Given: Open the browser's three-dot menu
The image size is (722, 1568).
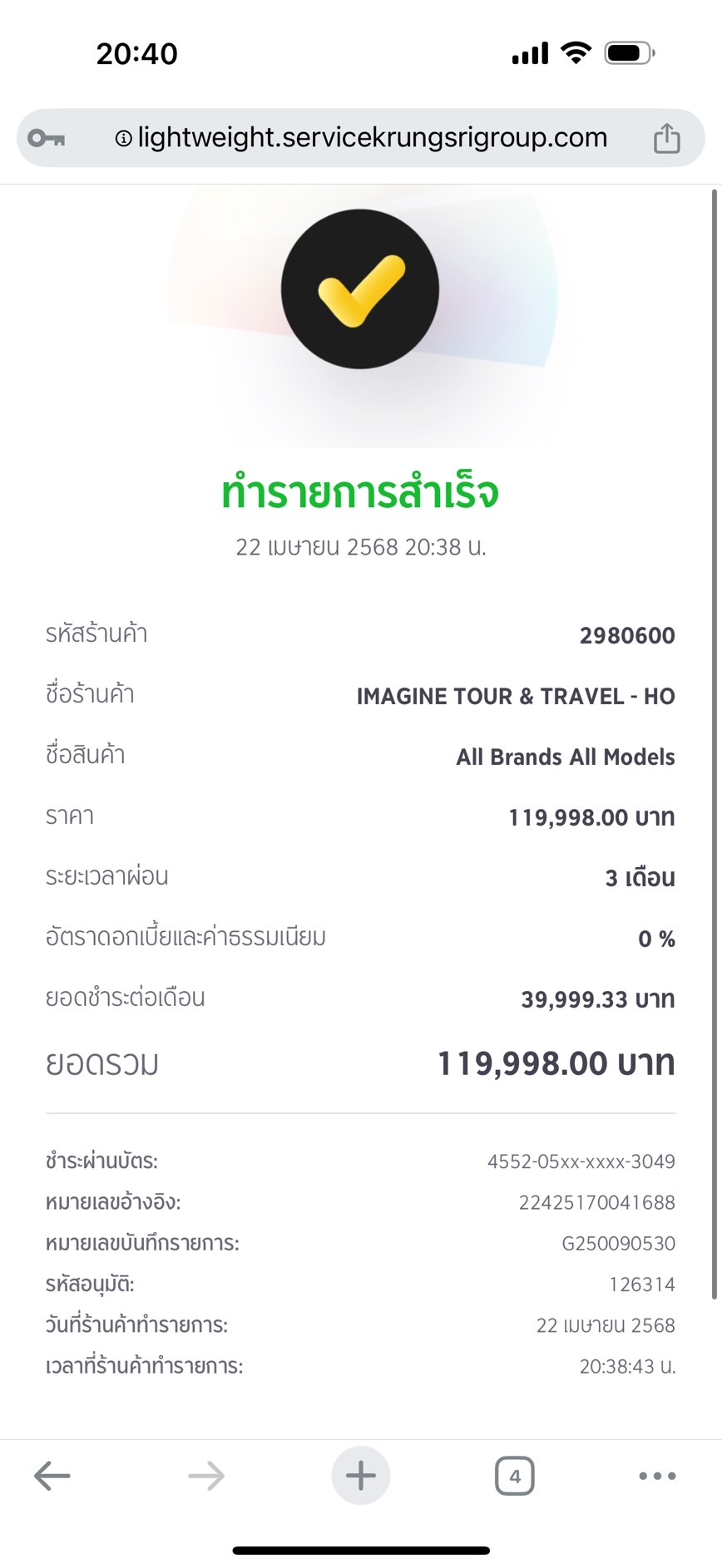Looking at the screenshot, I should point(657,1476).
